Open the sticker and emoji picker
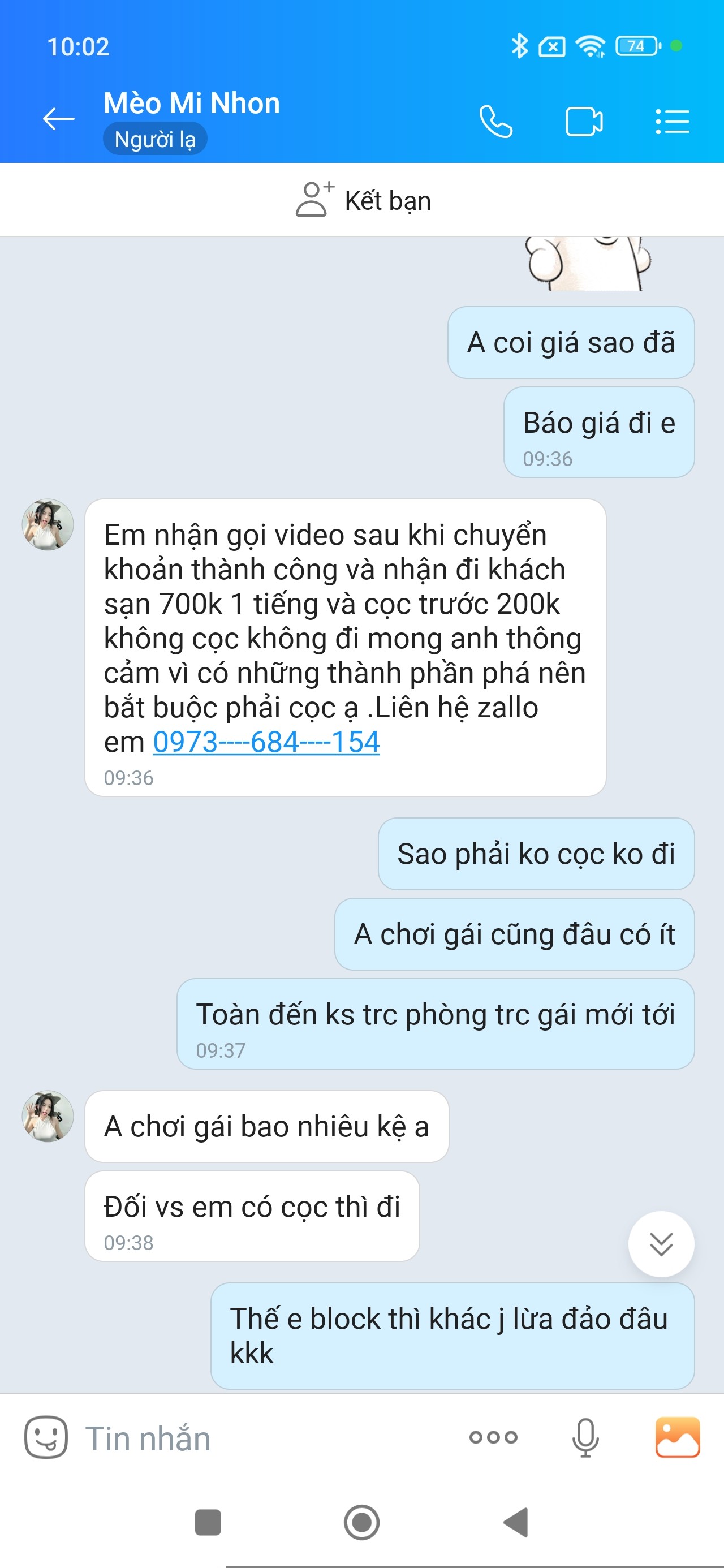The width and height of the screenshot is (724, 1568). pos(46,1438)
